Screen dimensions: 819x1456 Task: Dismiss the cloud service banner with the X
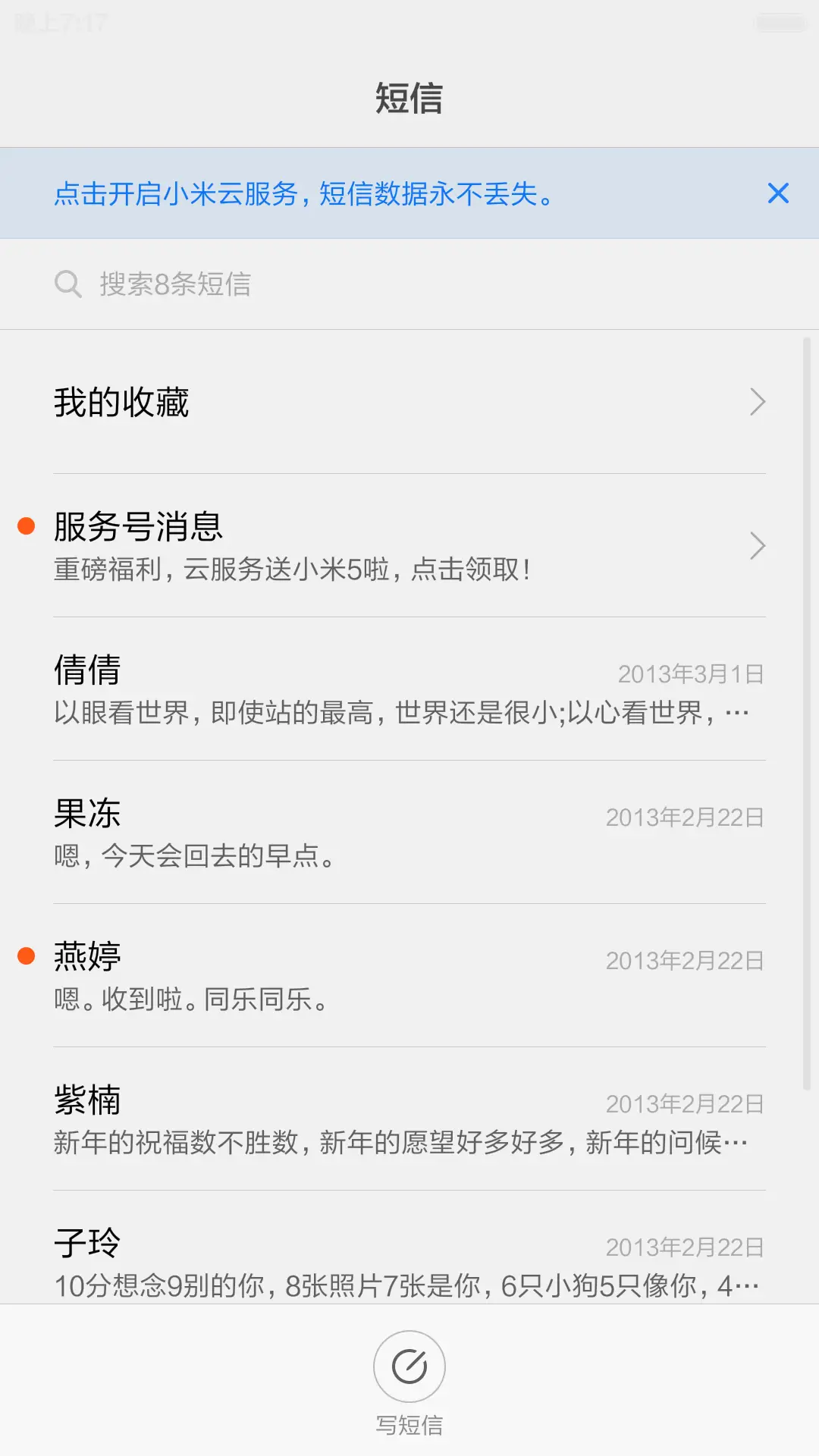point(778,194)
